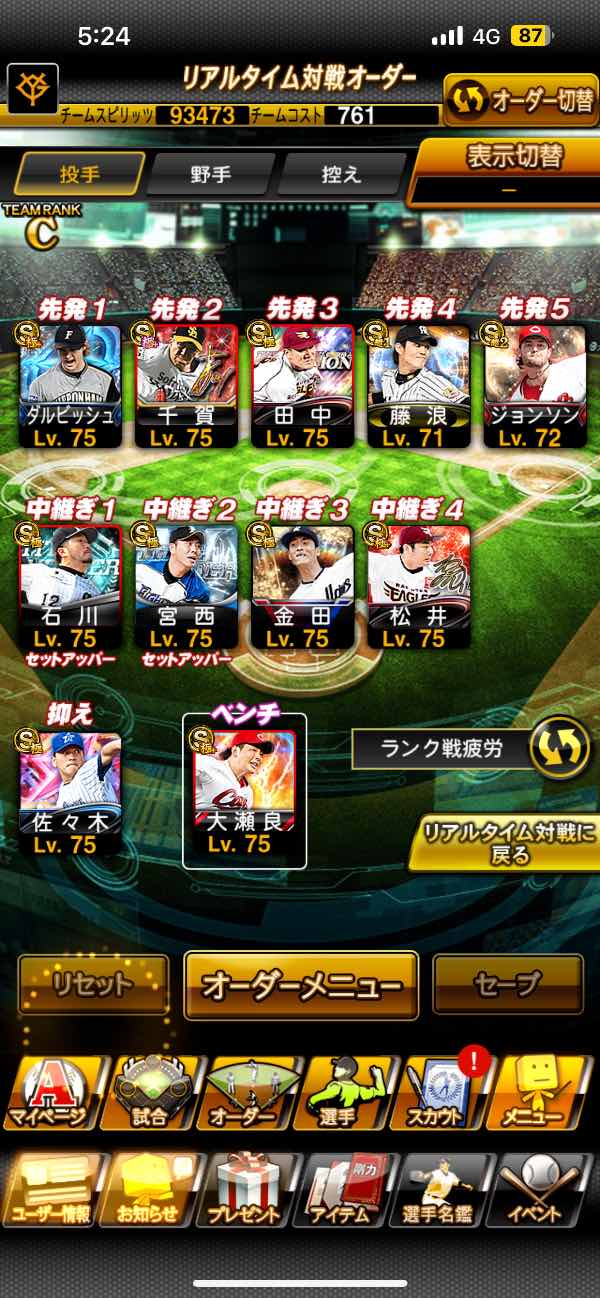Tap the ランク戦疲労 swap icon
Viewport: 600px width, 1298px height.
[559, 749]
